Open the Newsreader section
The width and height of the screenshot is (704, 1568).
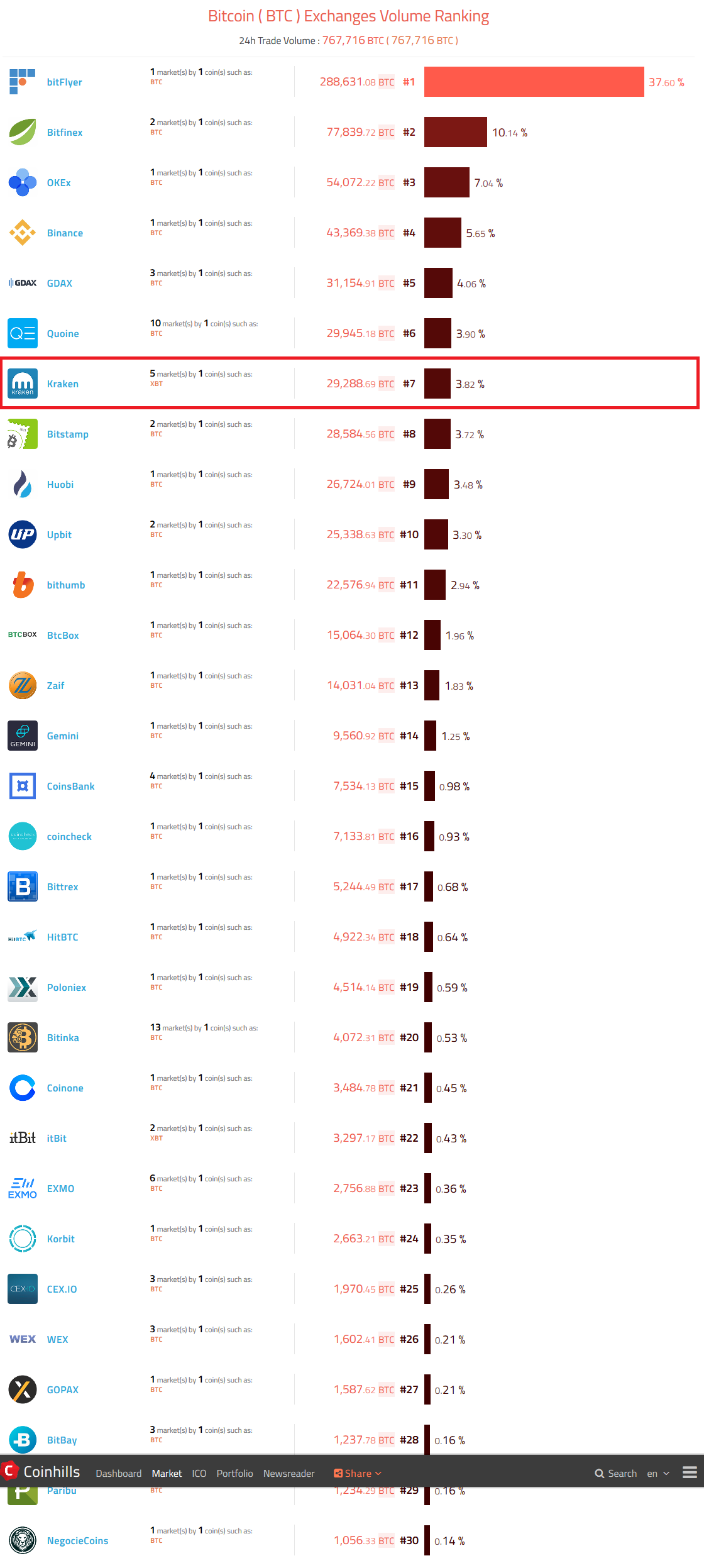(289, 1473)
